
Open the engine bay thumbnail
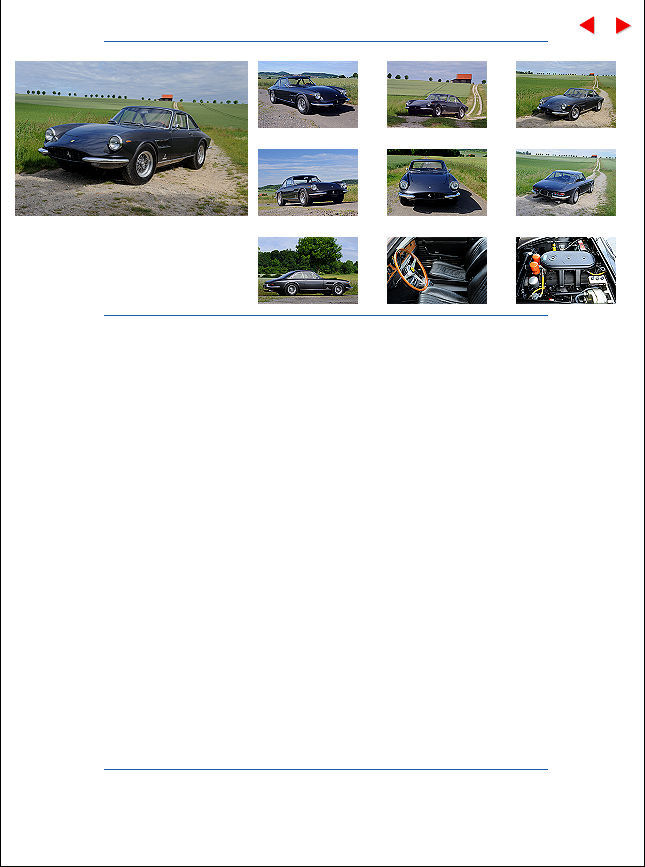(565, 270)
